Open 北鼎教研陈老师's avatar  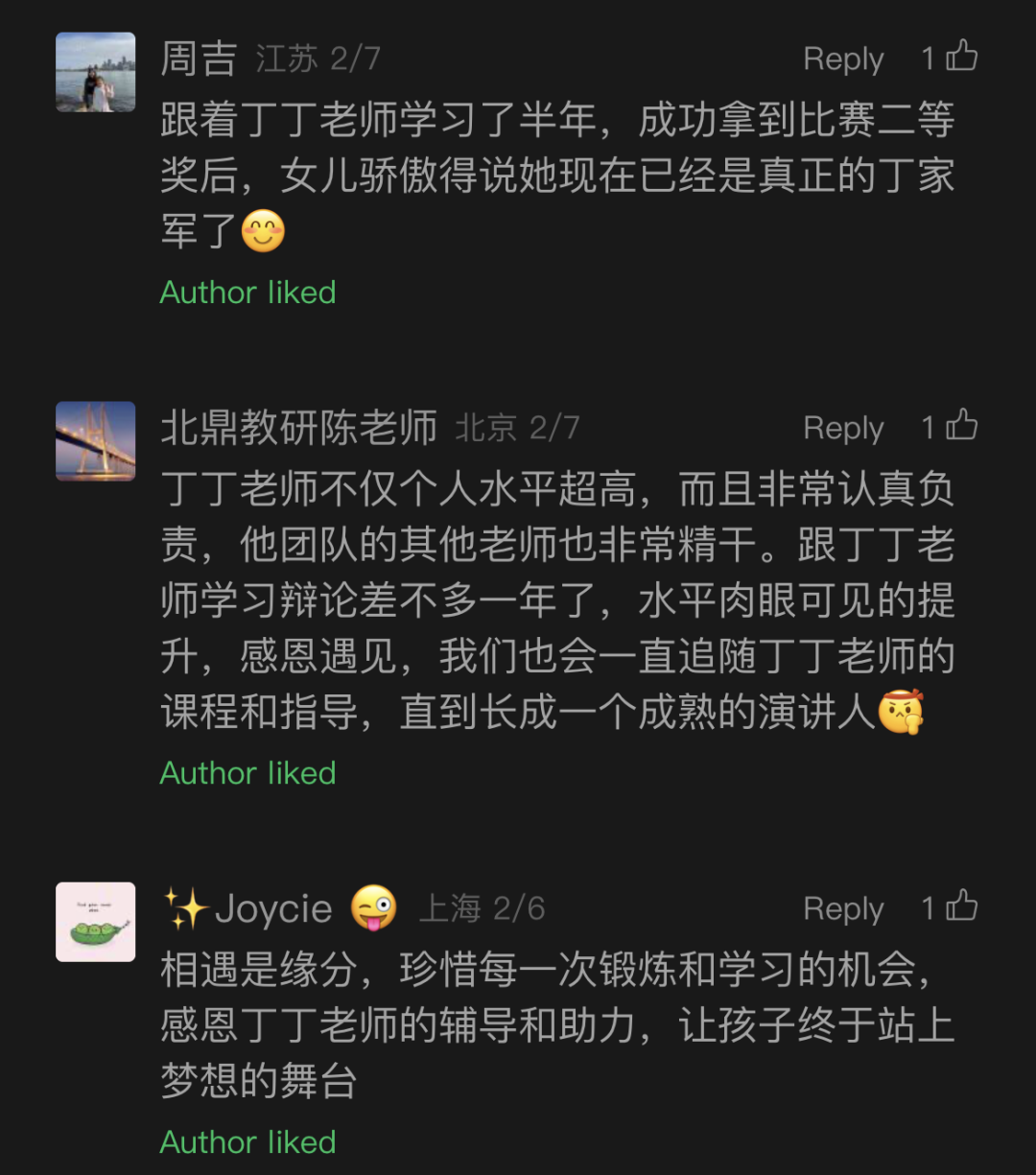95,441
